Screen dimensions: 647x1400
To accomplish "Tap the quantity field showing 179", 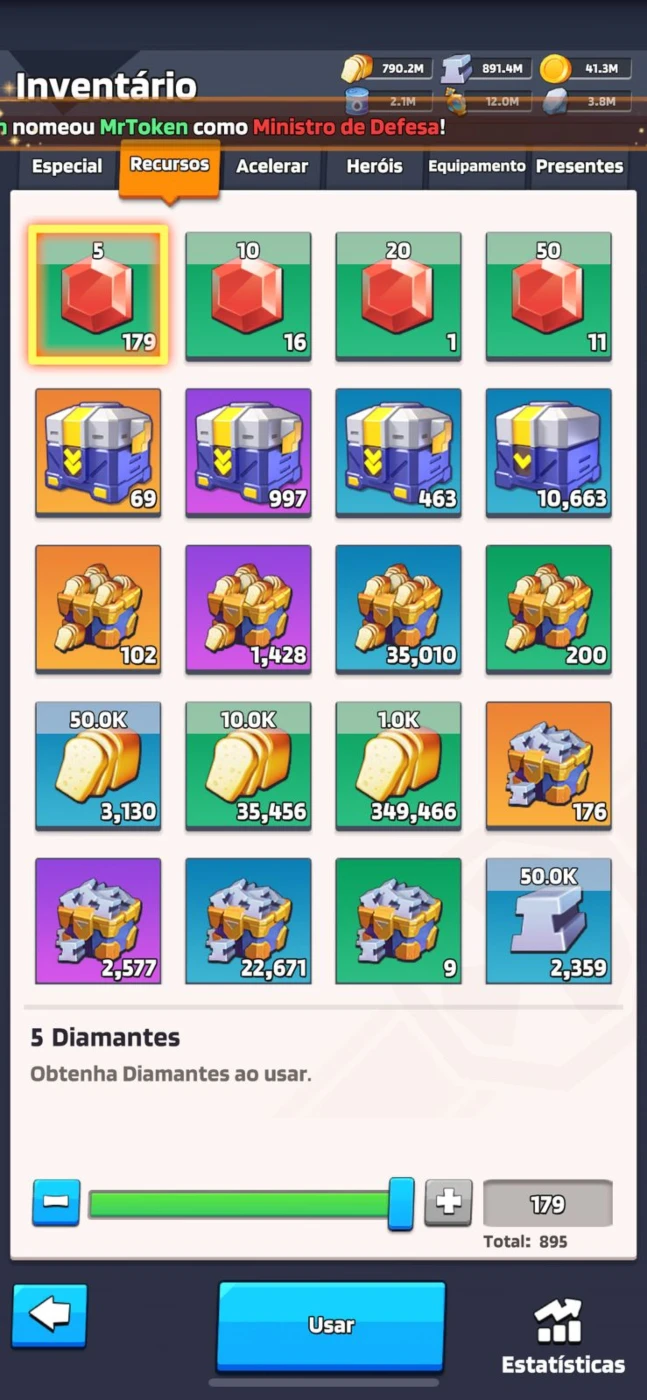I will pyautogui.click(x=547, y=1204).
